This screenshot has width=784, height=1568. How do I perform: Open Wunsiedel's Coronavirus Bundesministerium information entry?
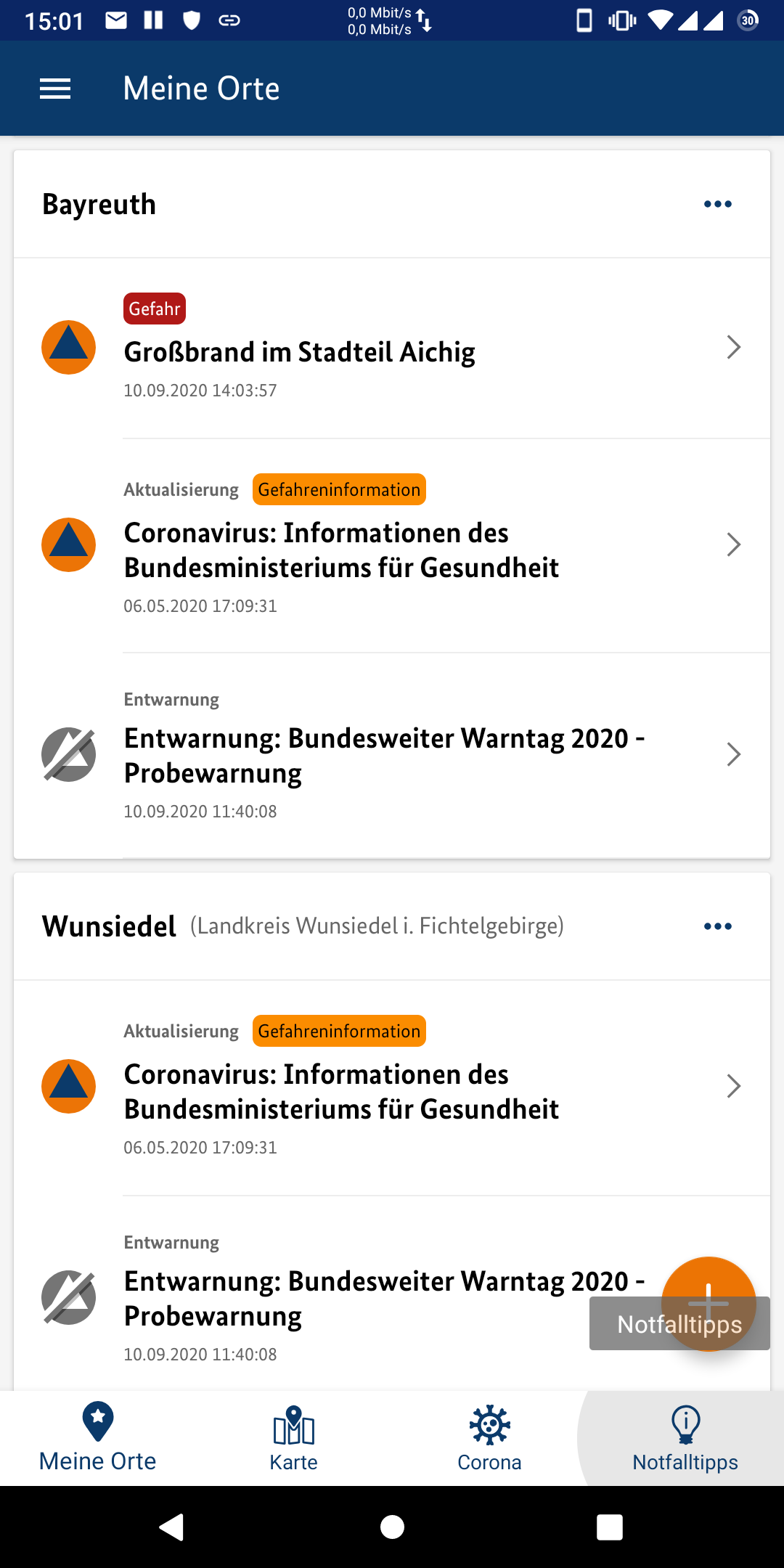tap(392, 1087)
